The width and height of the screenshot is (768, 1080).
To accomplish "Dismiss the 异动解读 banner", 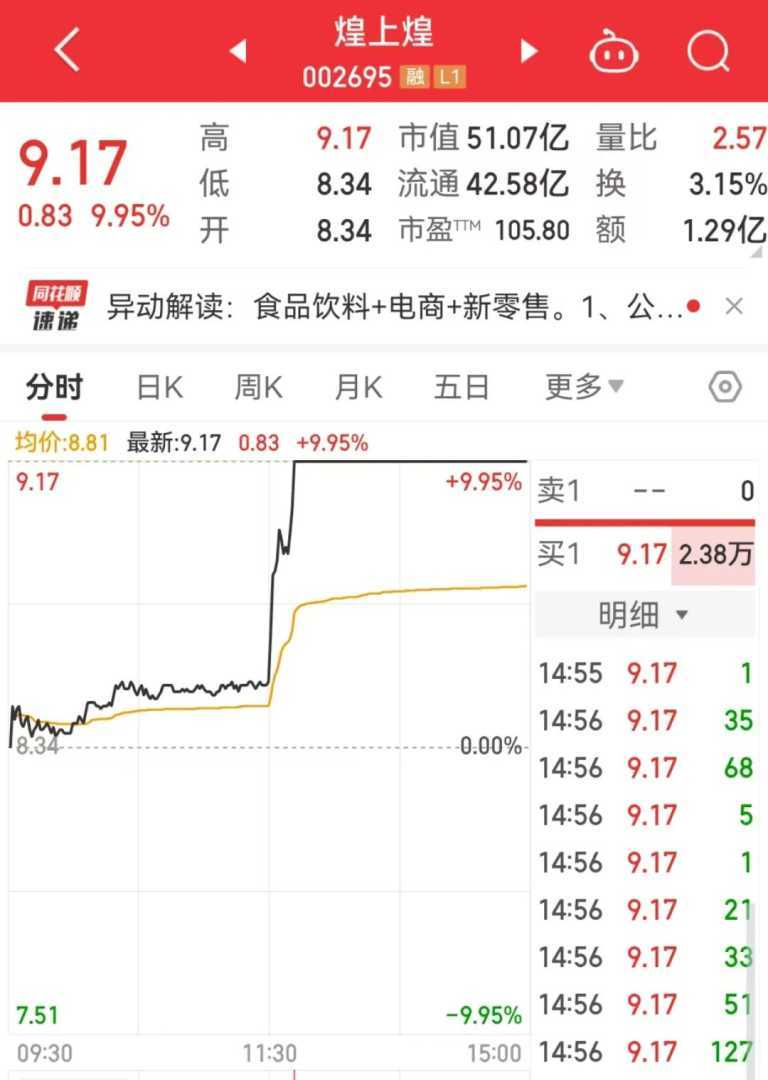I will click(x=734, y=306).
